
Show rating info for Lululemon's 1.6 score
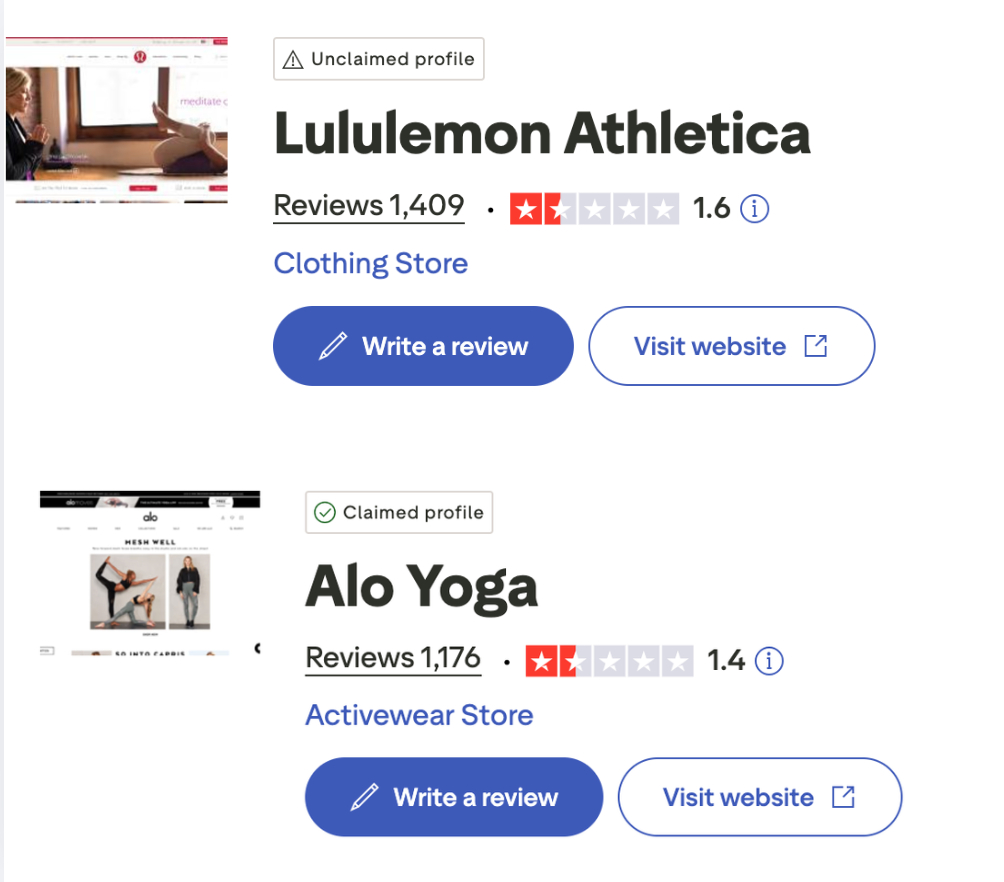click(x=755, y=209)
